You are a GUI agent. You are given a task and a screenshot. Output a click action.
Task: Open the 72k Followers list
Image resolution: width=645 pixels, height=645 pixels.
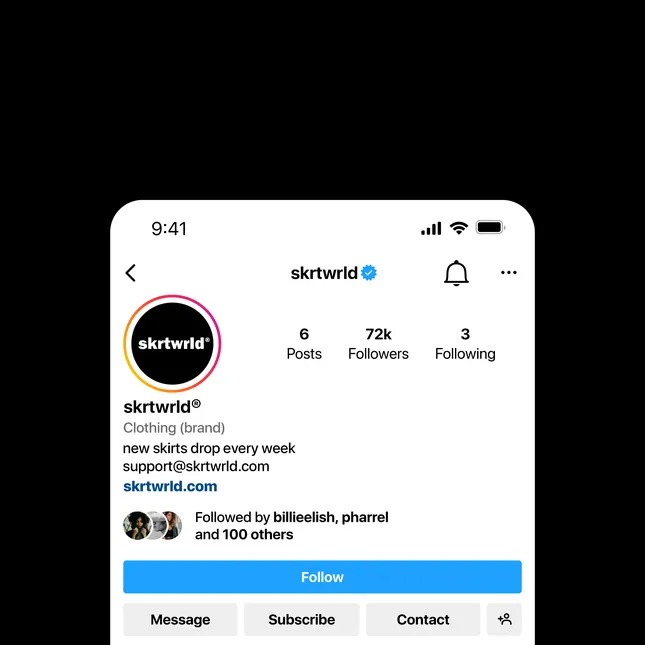(x=378, y=343)
